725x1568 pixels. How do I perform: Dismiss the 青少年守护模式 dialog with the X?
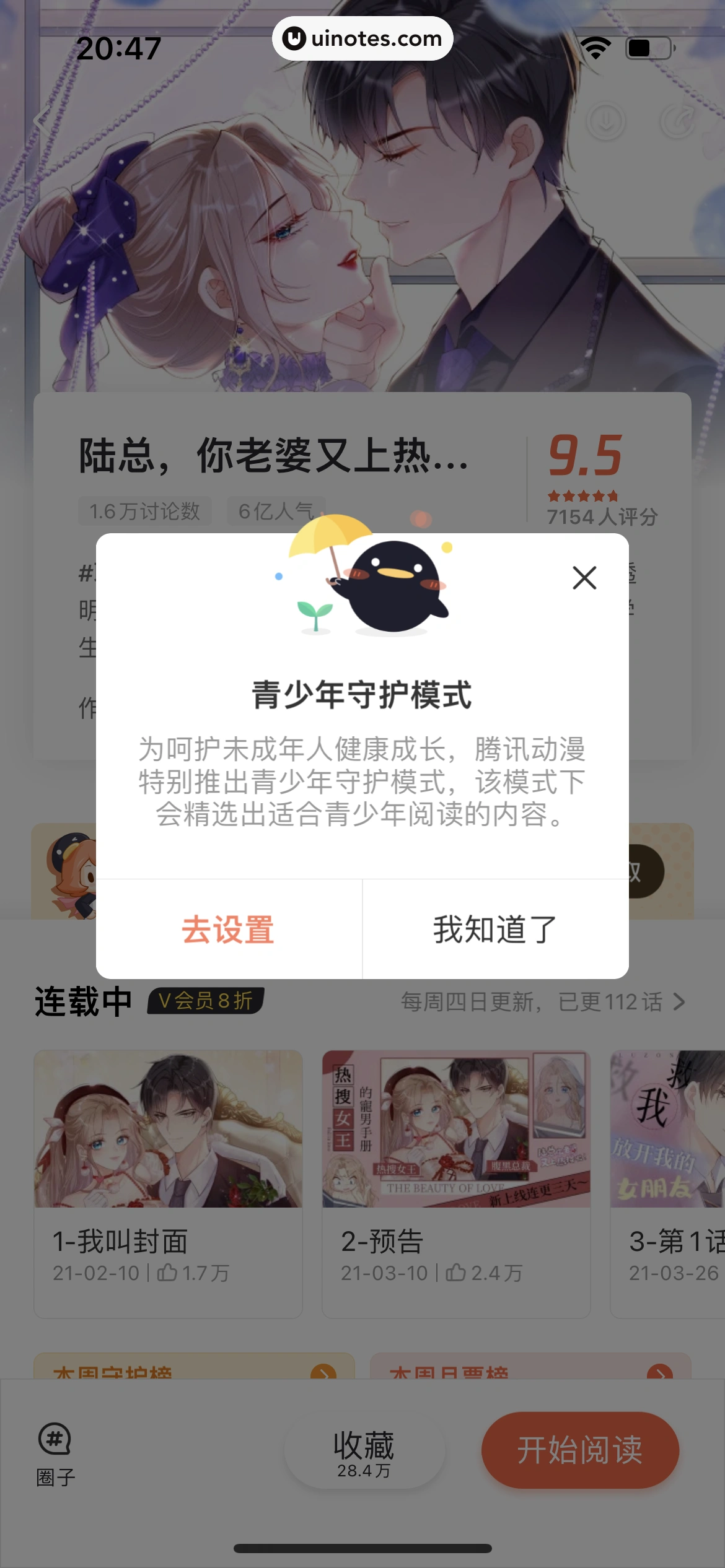583,578
